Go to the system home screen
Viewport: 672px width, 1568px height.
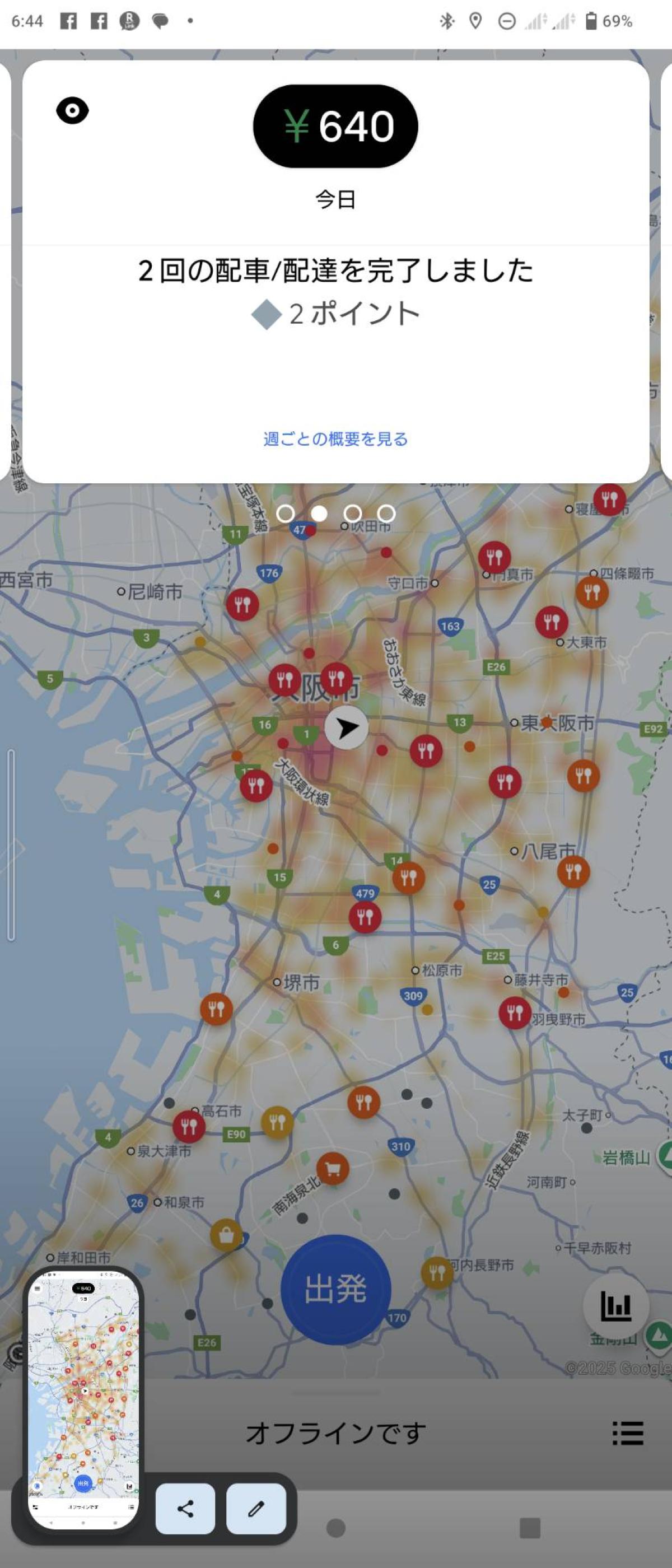[336, 1528]
